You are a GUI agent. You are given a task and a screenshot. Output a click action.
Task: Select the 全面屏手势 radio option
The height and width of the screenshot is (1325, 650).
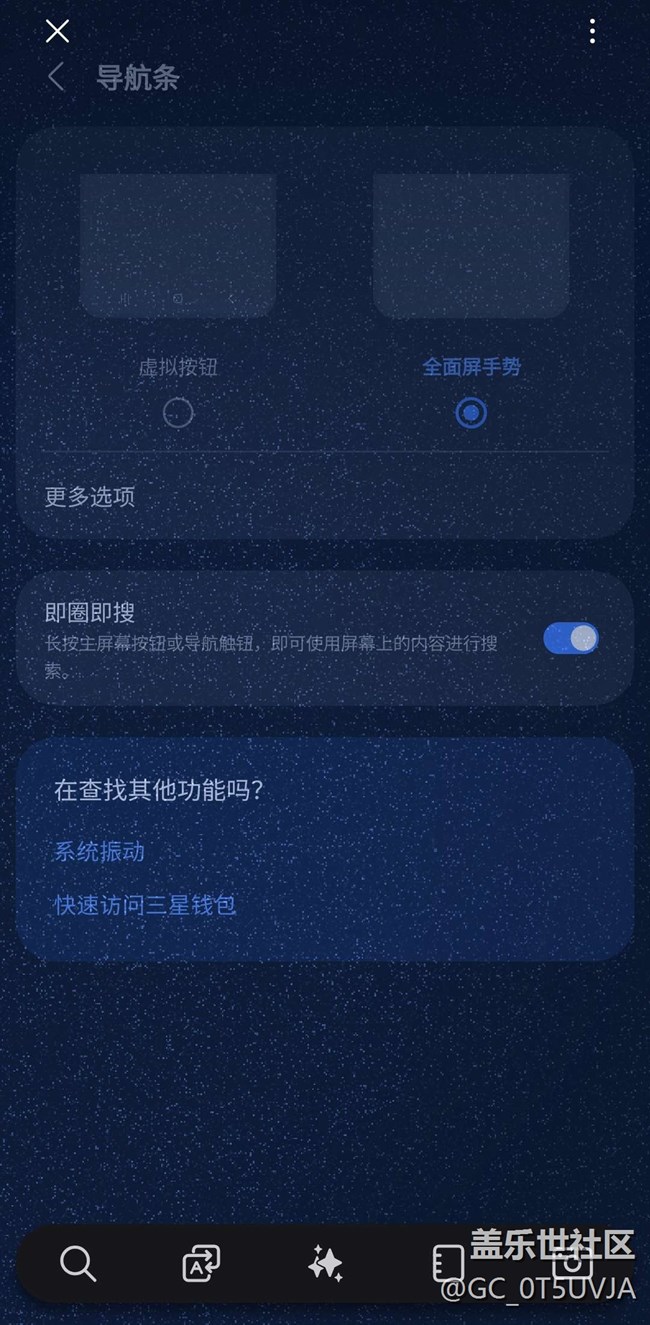(471, 412)
